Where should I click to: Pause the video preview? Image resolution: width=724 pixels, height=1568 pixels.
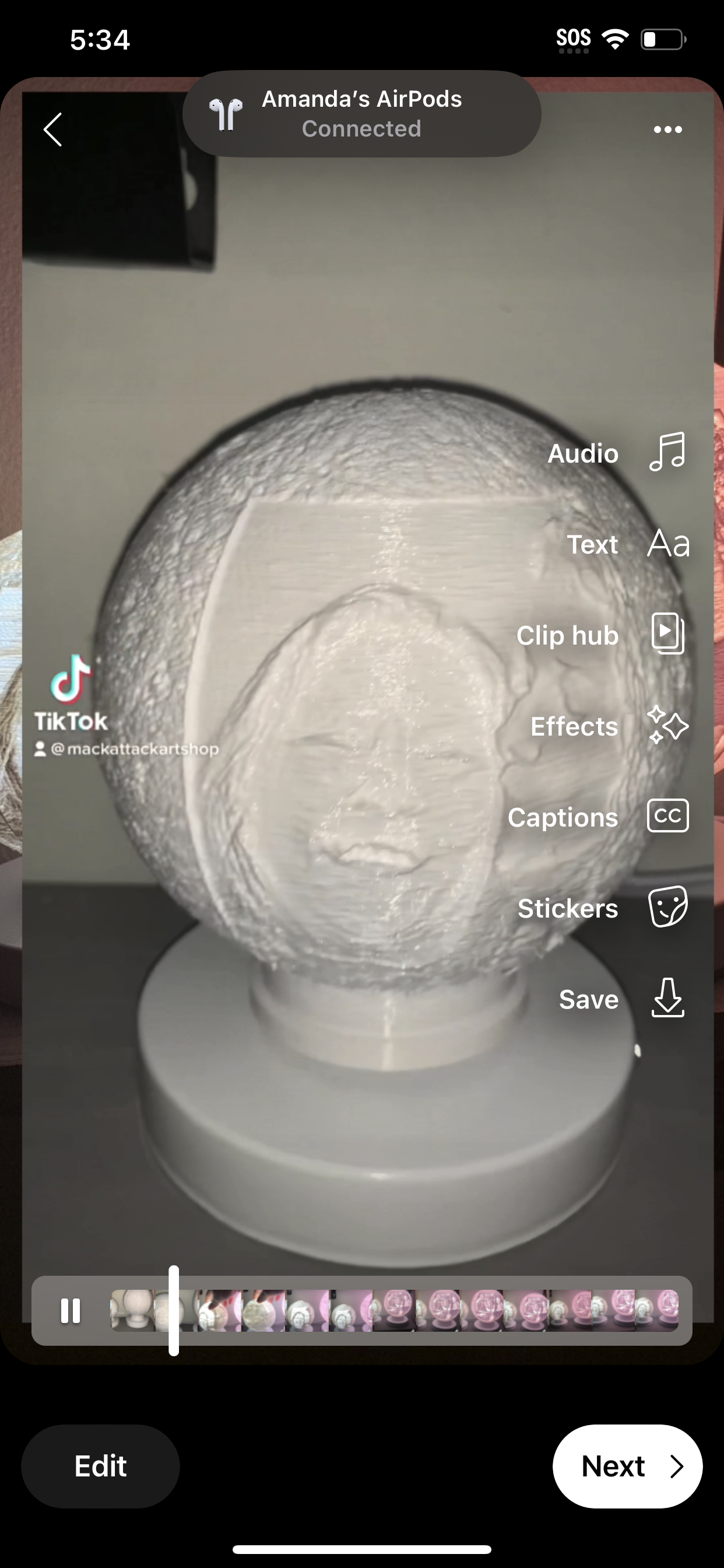coord(71,1311)
